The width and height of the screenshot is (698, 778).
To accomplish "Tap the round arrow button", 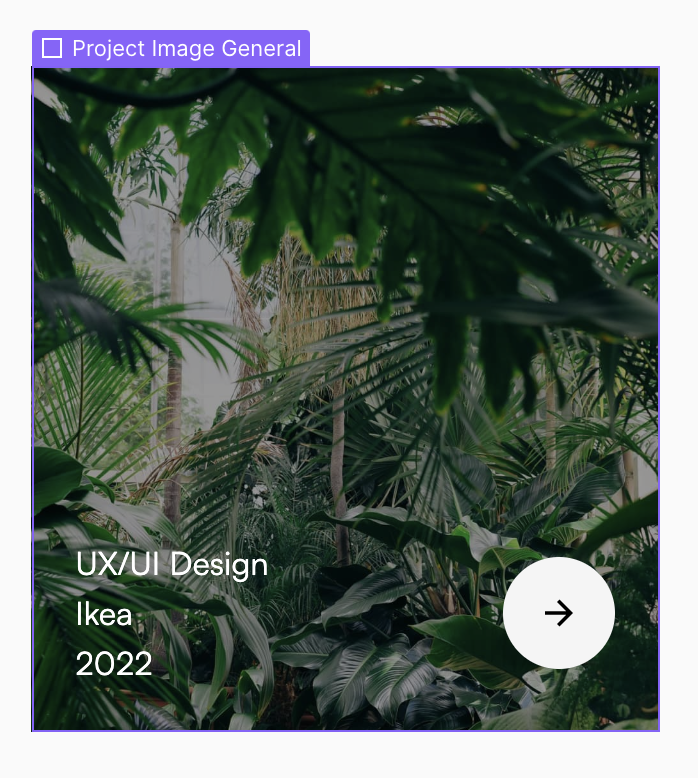I will (558, 613).
